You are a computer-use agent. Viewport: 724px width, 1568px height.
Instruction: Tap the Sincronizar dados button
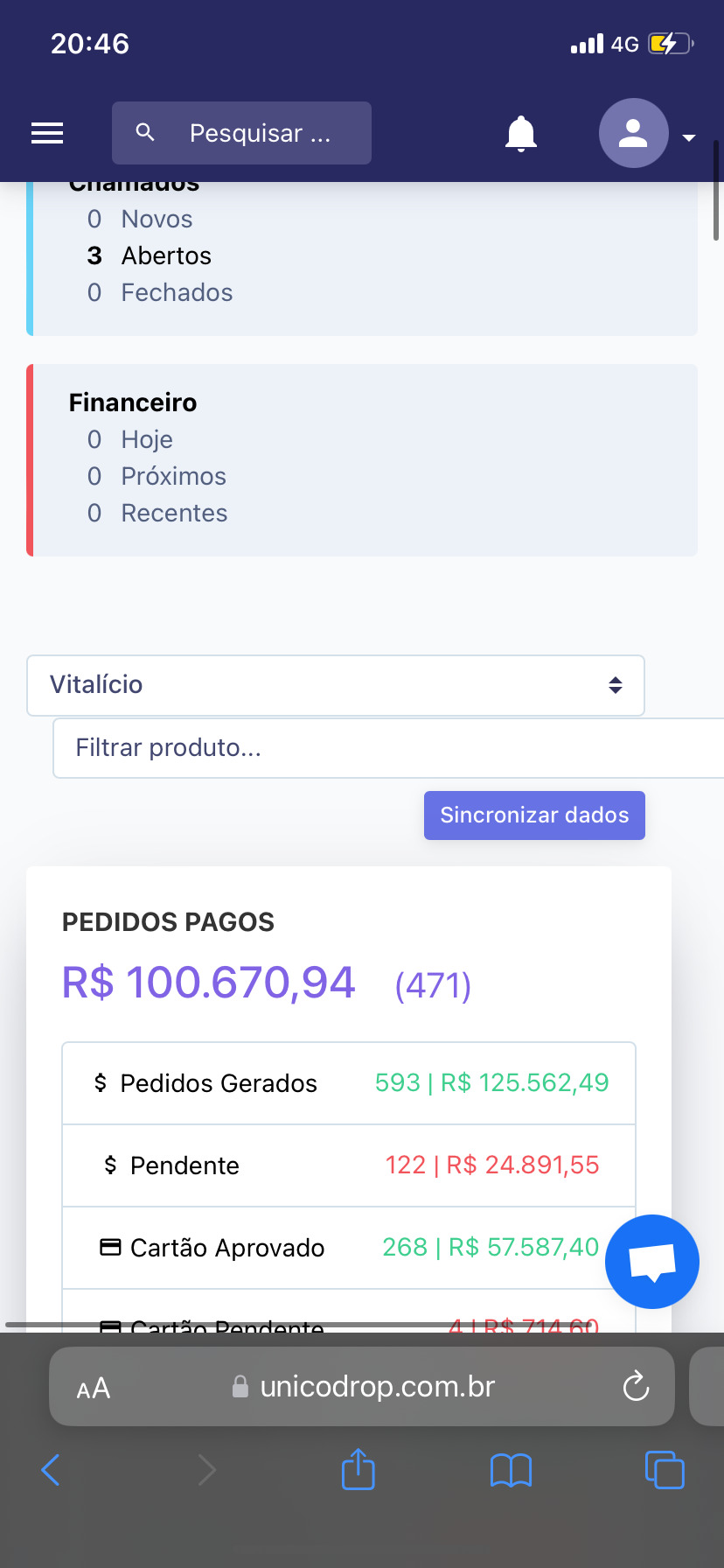pyautogui.click(x=534, y=815)
